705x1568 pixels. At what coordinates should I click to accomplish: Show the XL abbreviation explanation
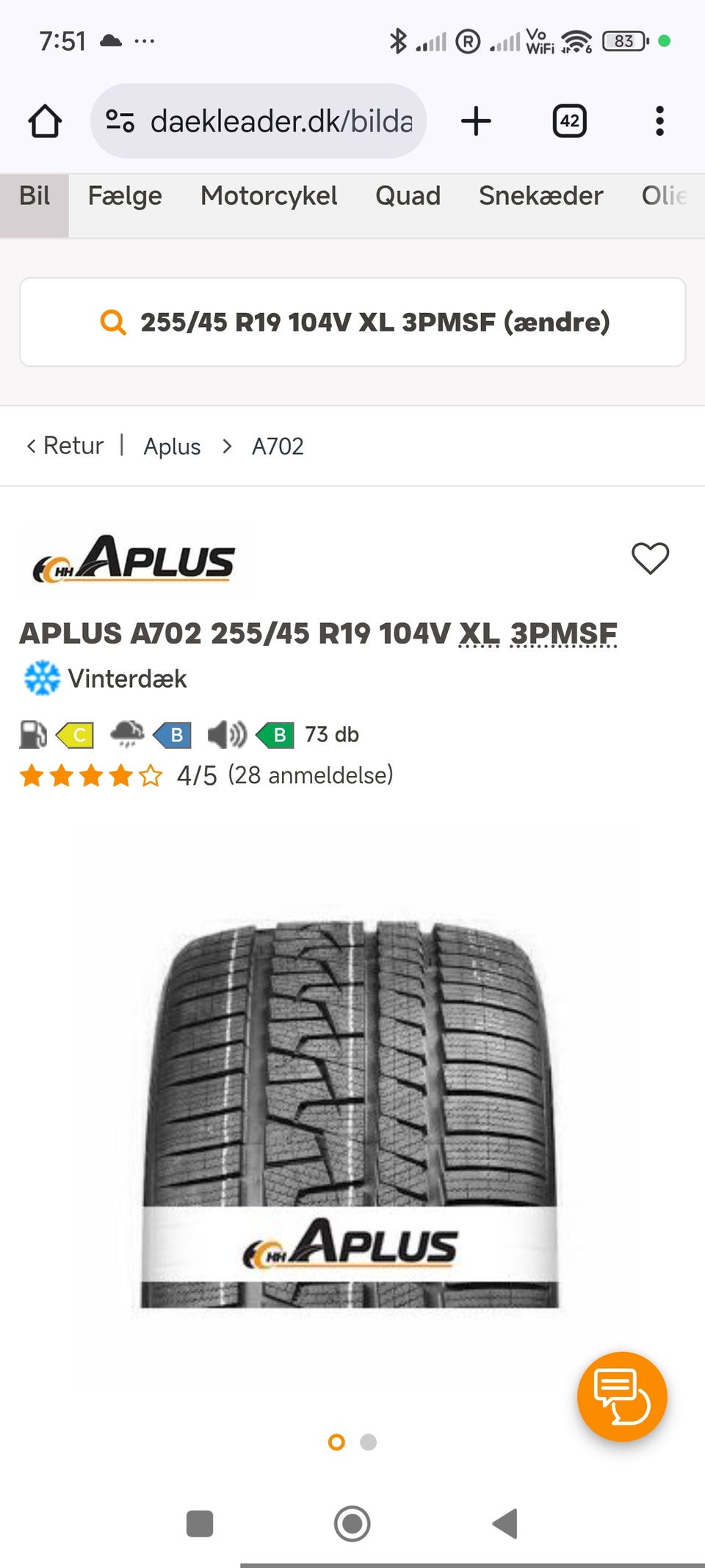coord(479,633)
